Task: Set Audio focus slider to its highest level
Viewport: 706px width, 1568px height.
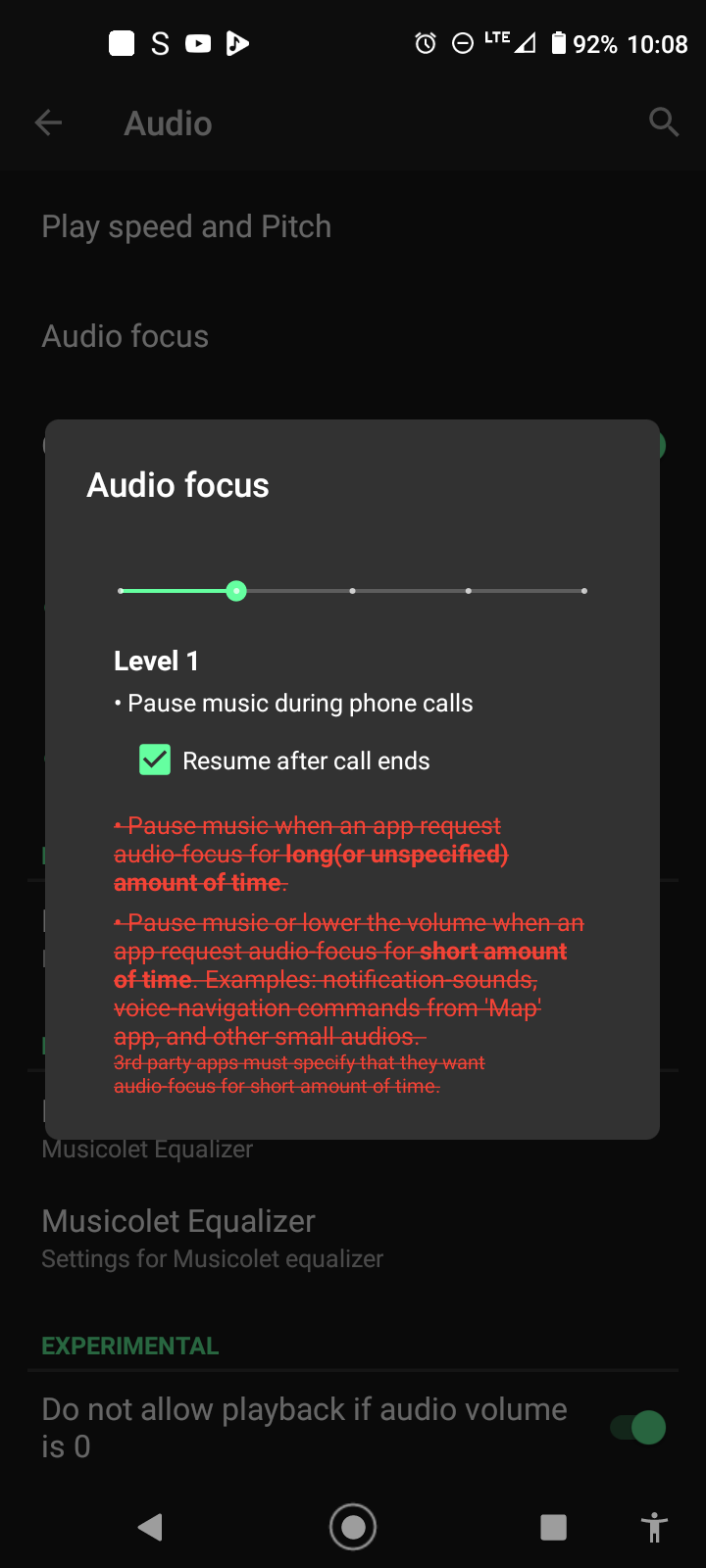Action: pos(584,591)
